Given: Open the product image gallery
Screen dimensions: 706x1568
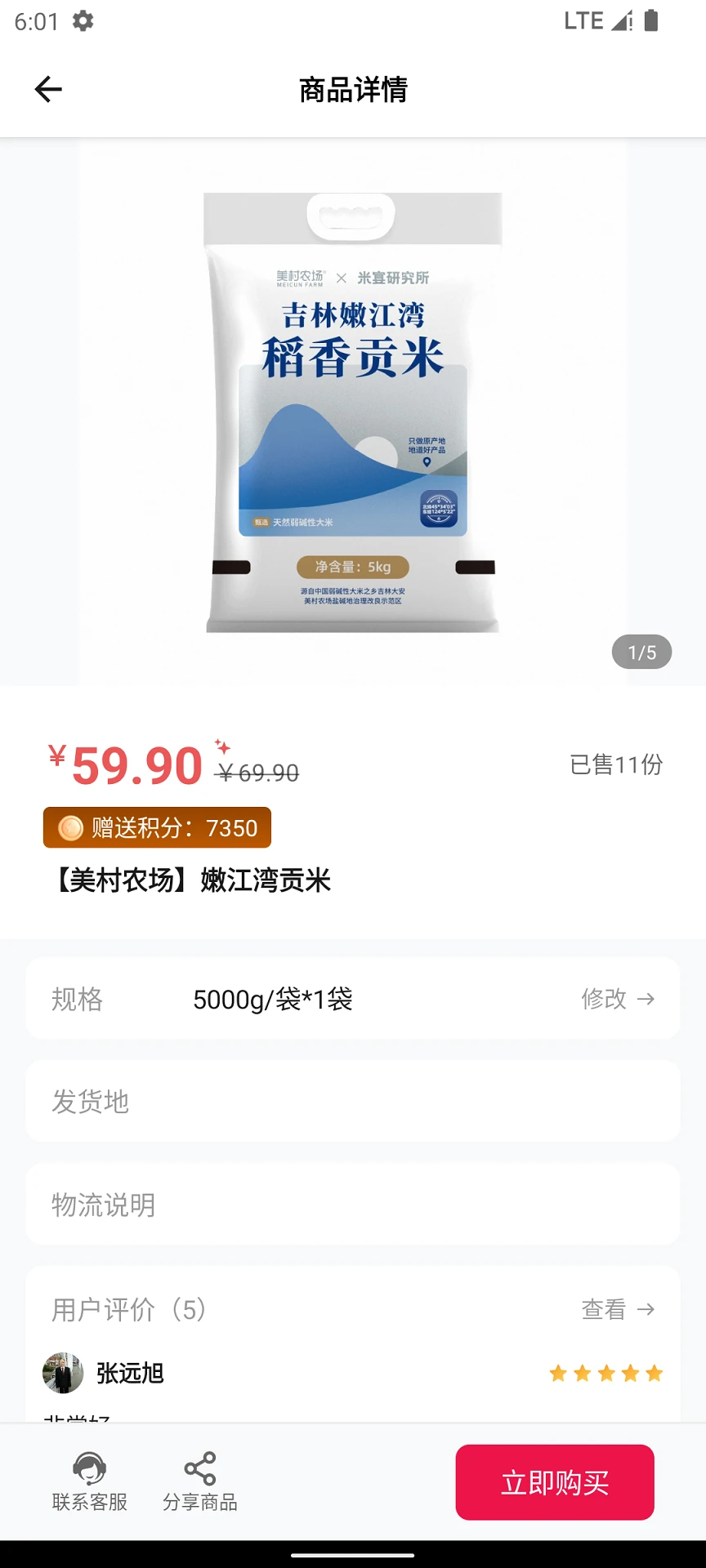Looking at the screenshot, I should tap(352, 412).
